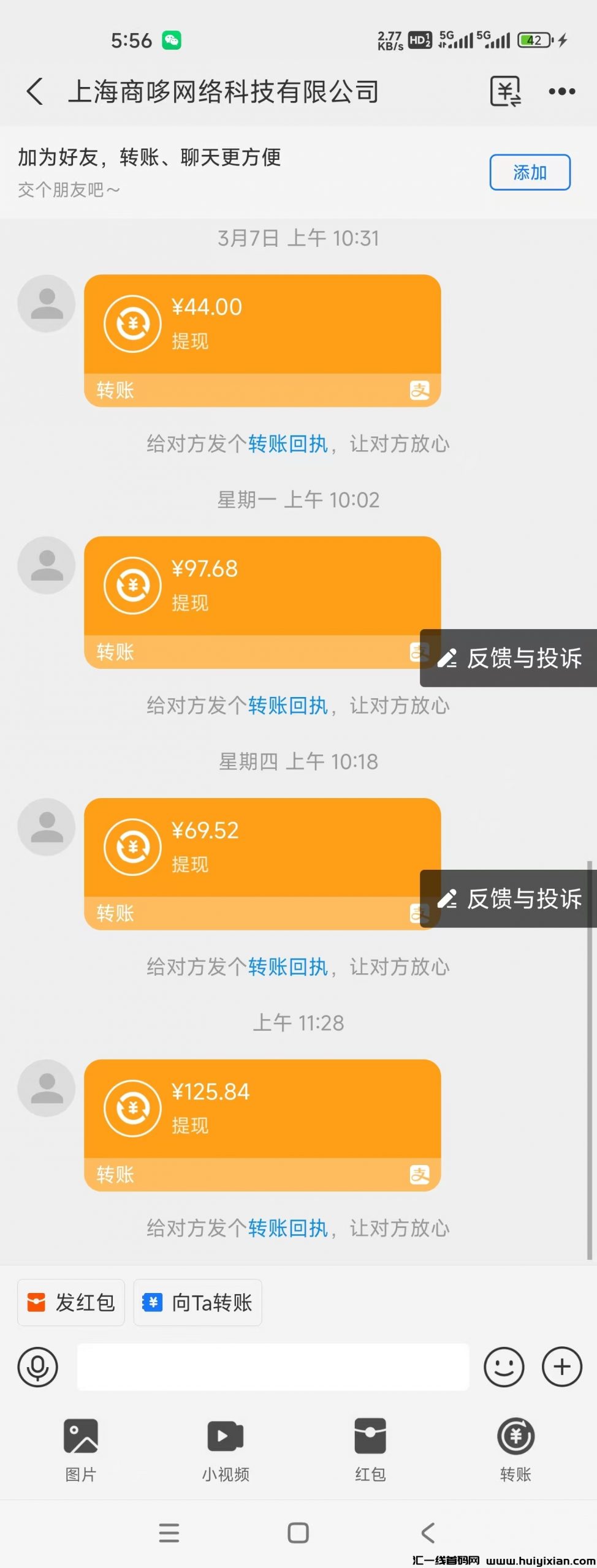Open the emoji picker
Screen dimensions: 597x1568
coord(503,1366)
